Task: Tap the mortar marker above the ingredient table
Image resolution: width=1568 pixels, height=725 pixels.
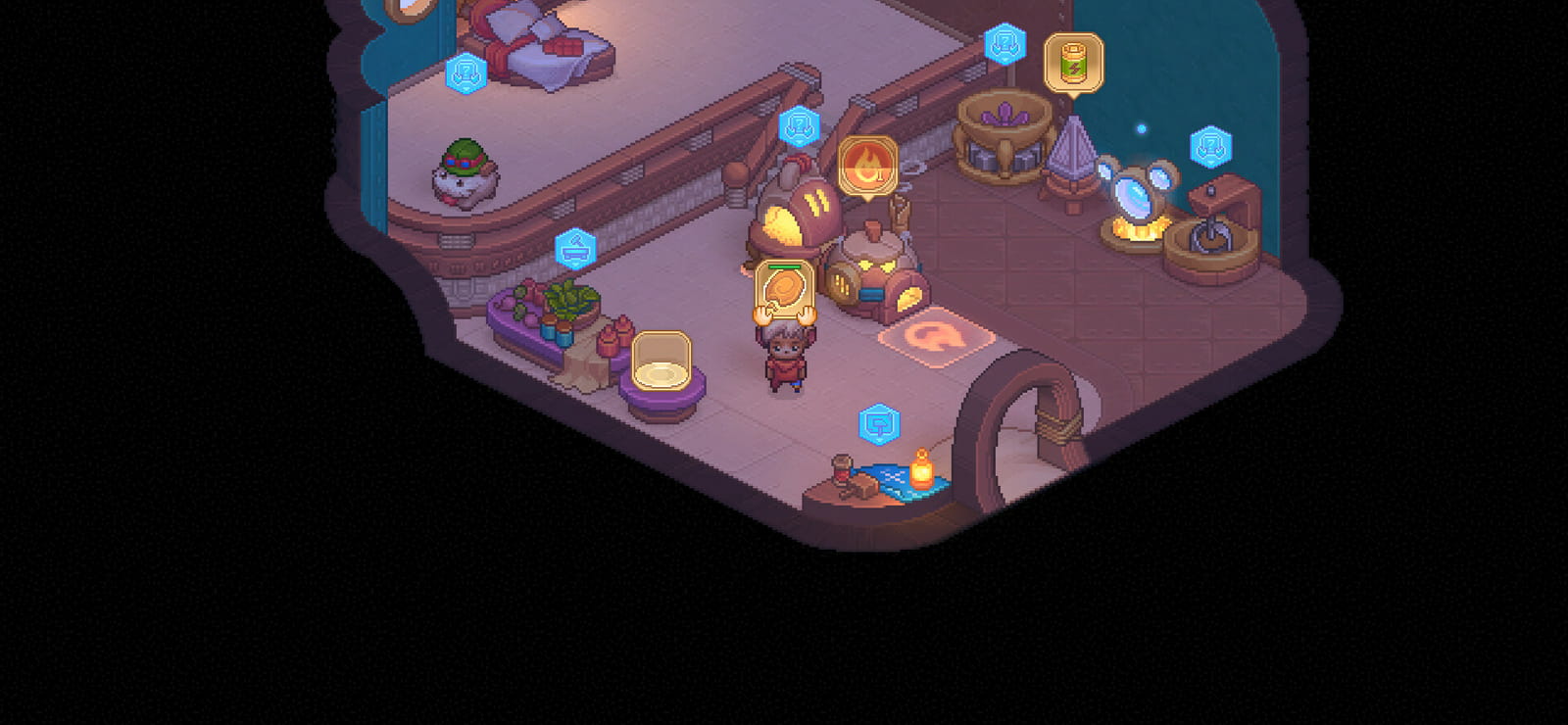Action: (x=575, y=250)
